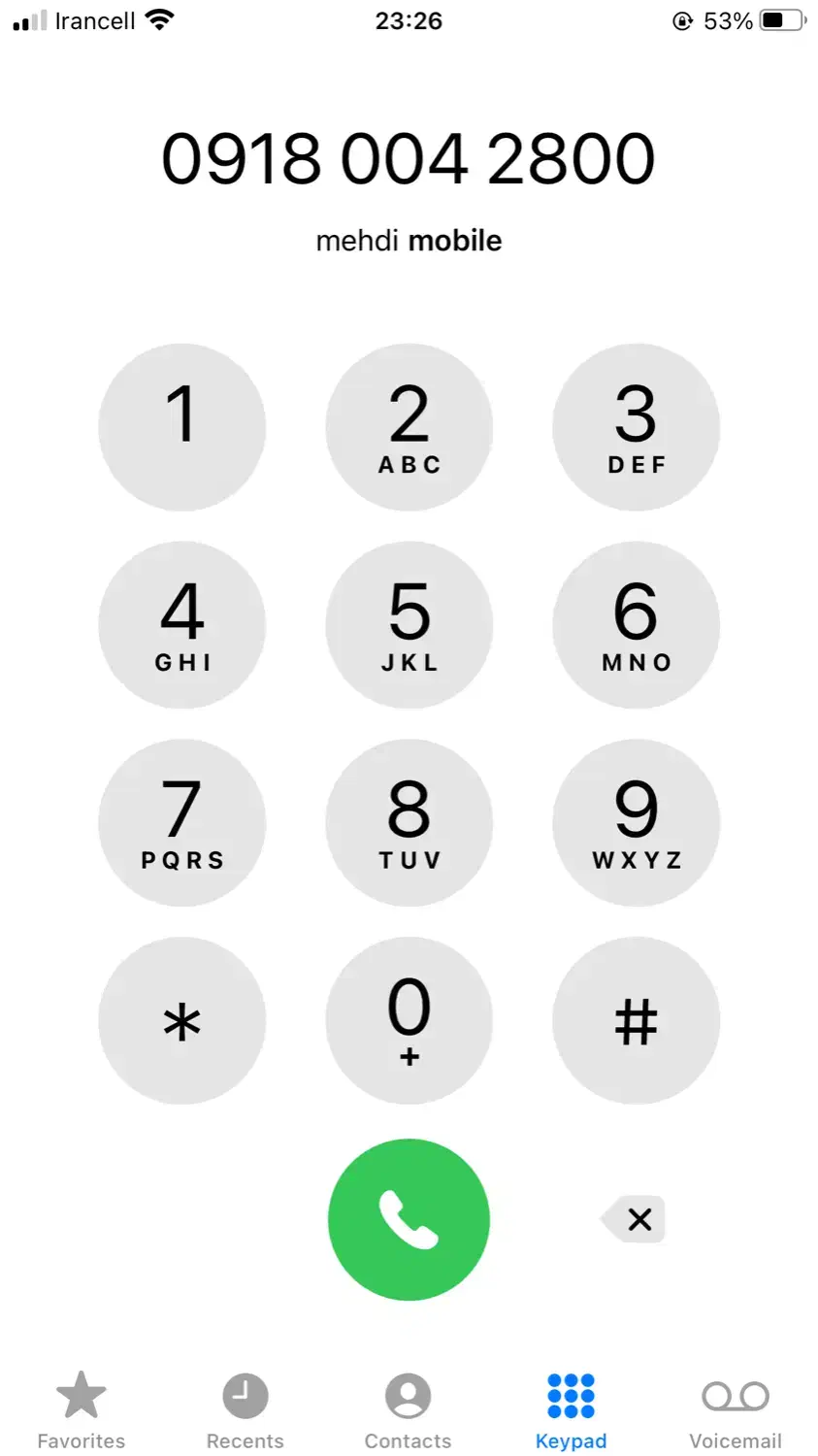
Task: Dial digit 1 on the keypad
Action: point(181,427)
